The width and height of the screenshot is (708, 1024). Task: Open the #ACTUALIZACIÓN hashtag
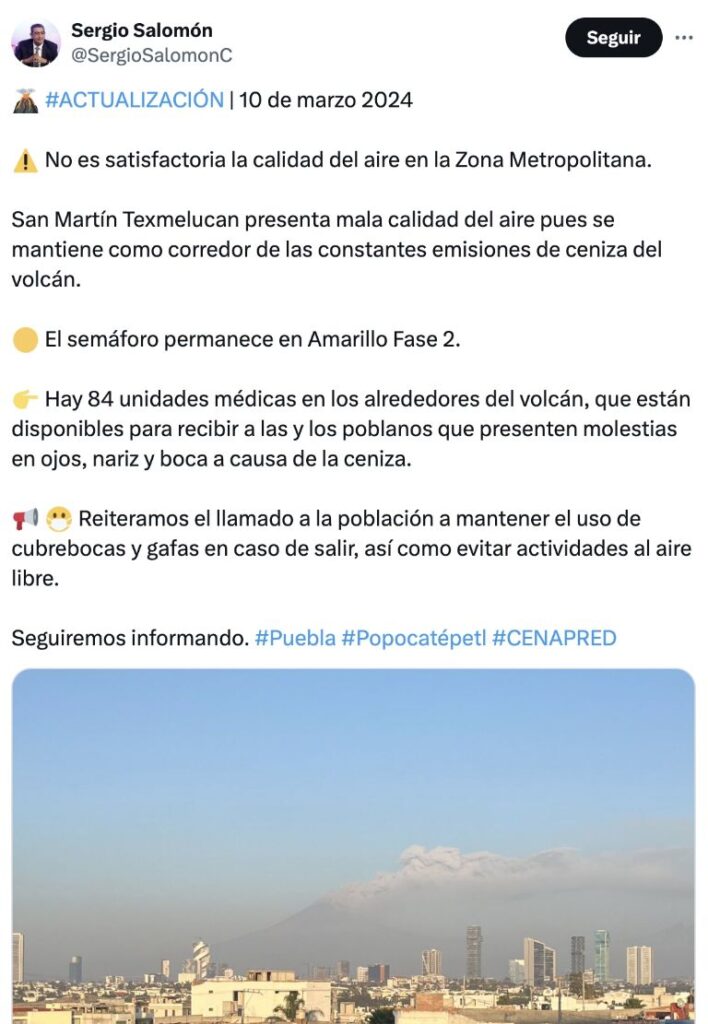134,100
